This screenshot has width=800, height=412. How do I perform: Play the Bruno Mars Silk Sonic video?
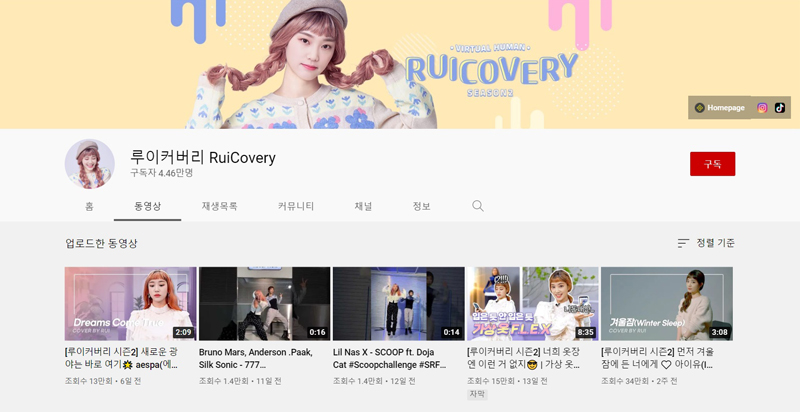tap(264, 304)
